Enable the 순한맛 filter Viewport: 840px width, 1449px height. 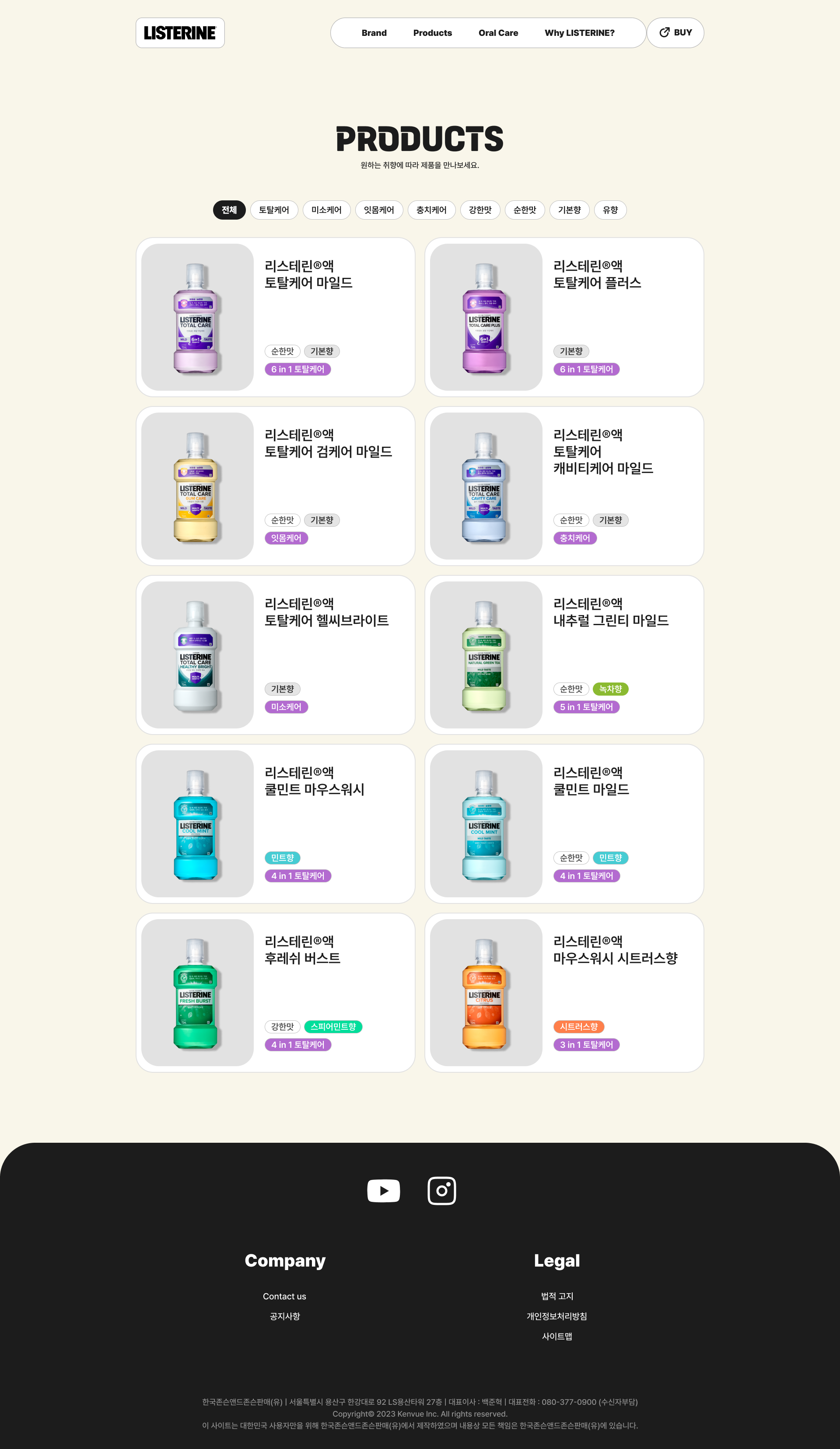coord(525,210)
